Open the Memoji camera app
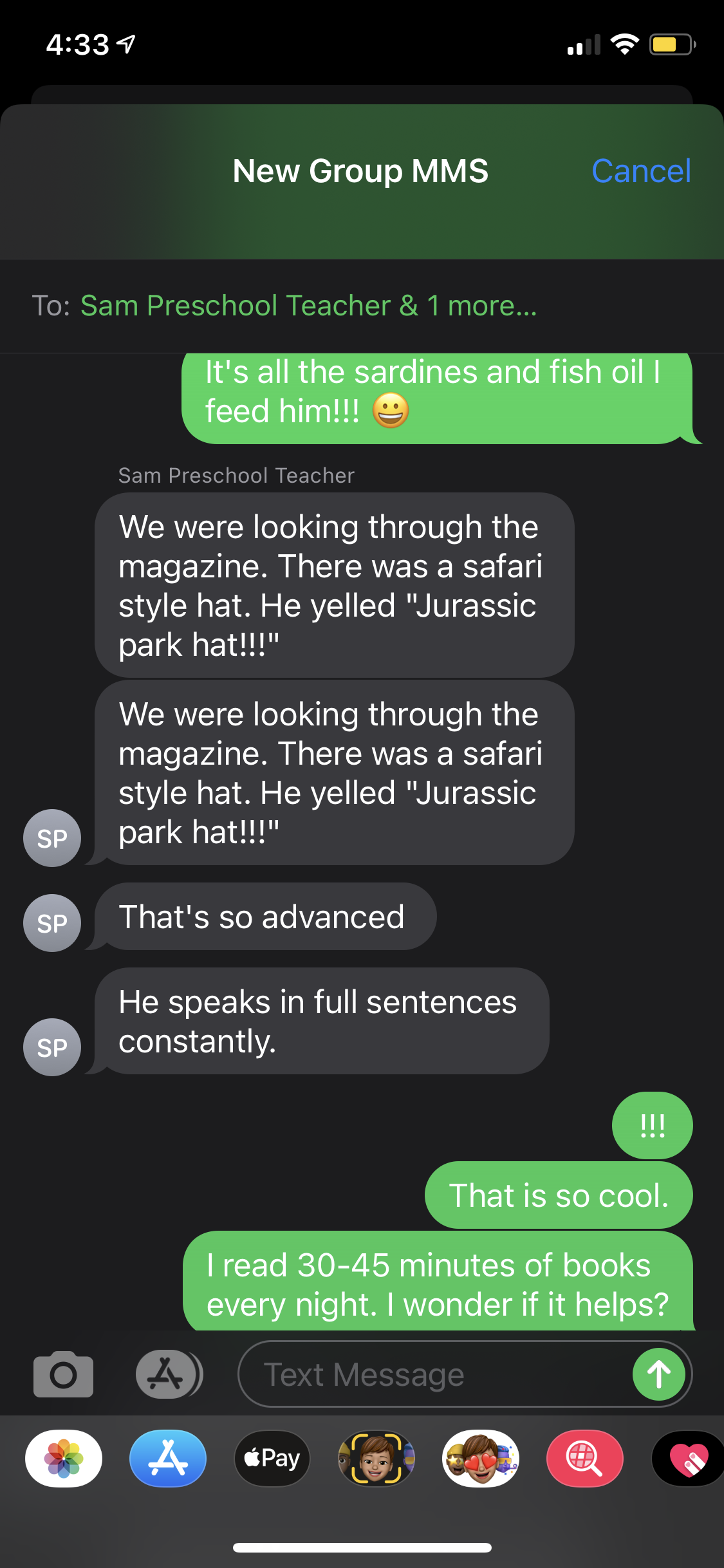 click(376, 1459)
